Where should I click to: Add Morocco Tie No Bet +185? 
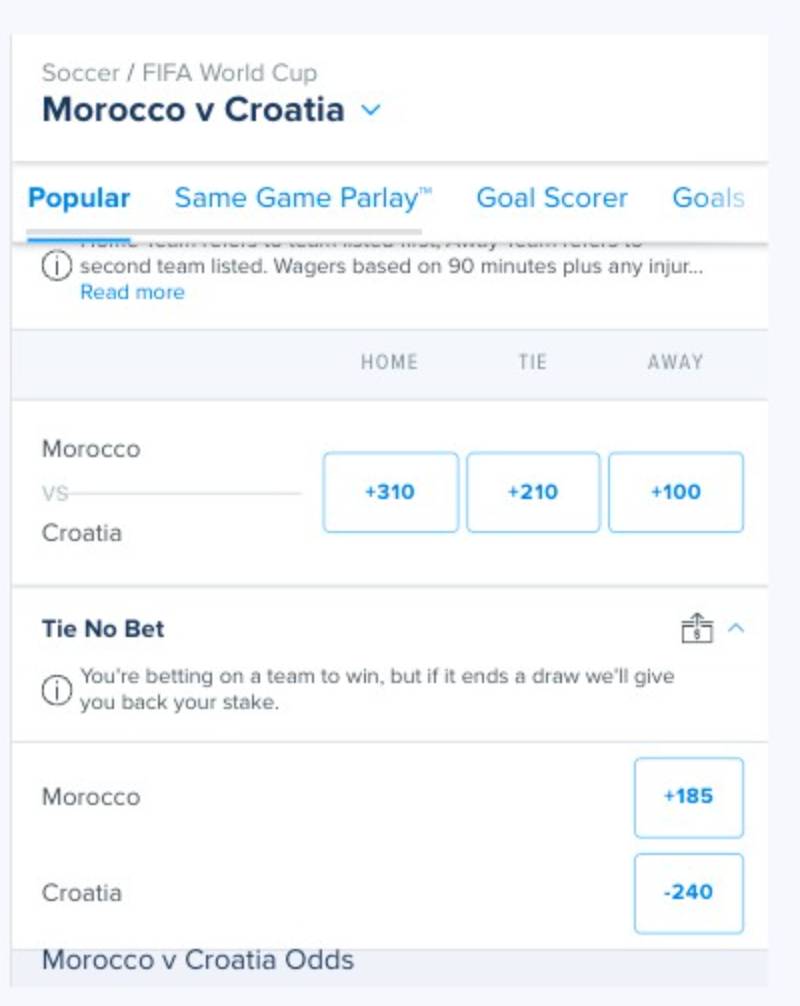pyautogui.click(x=688, y=797)
